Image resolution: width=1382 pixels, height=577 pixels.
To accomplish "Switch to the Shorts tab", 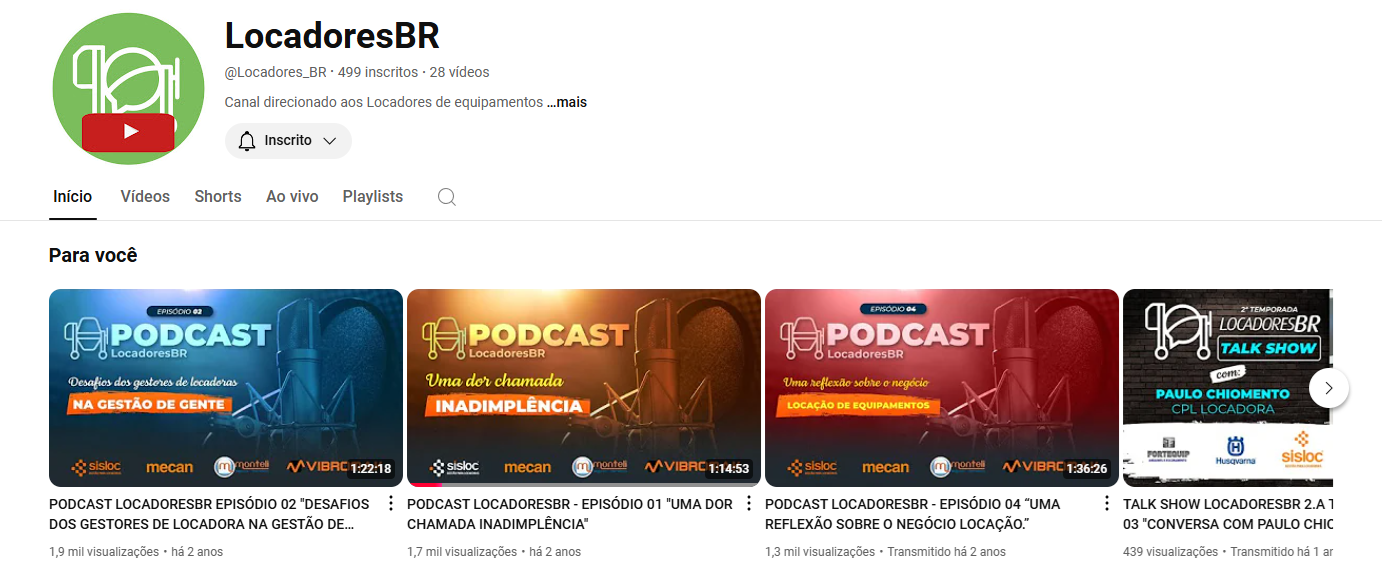I will point(218,197).
